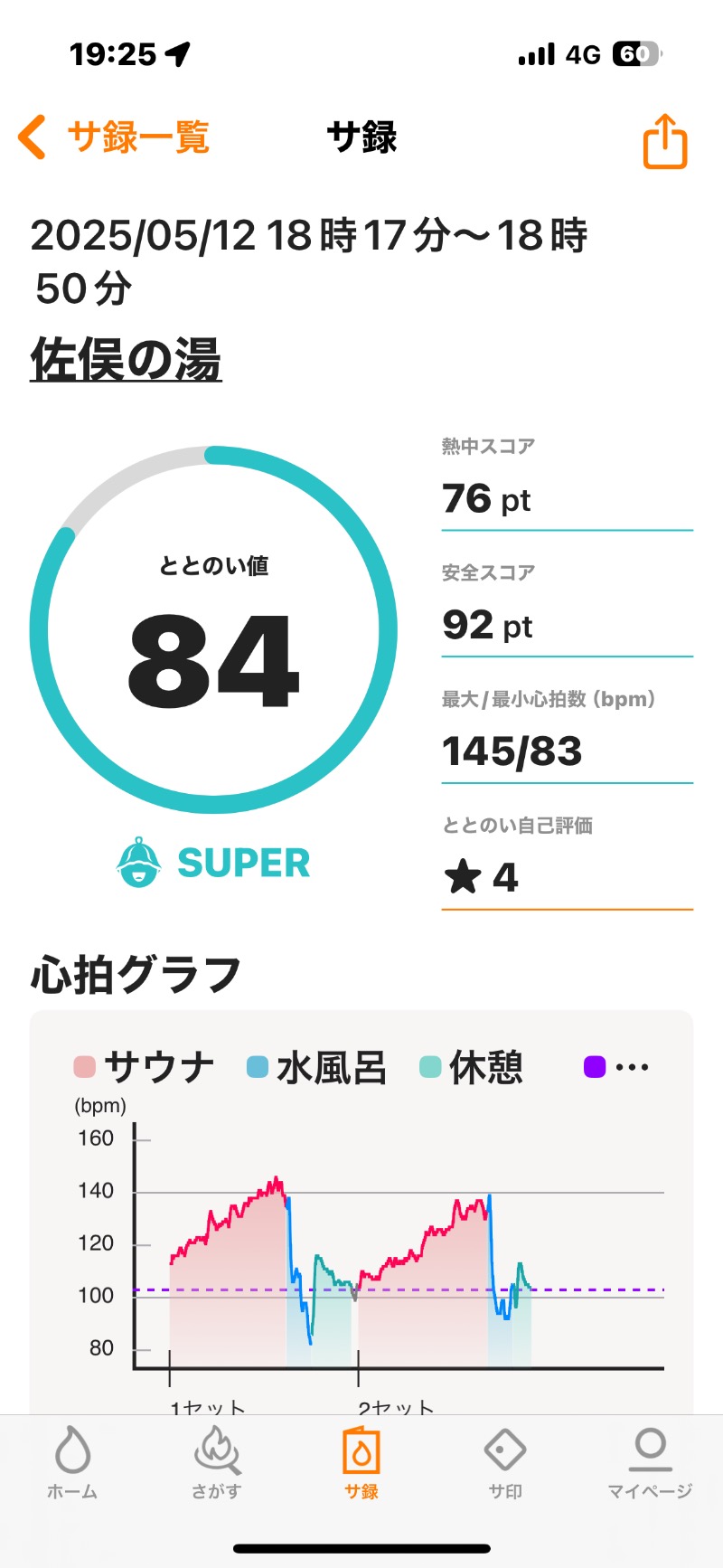
Task: Share this sauna record
Action: click(x=665, y=141)
